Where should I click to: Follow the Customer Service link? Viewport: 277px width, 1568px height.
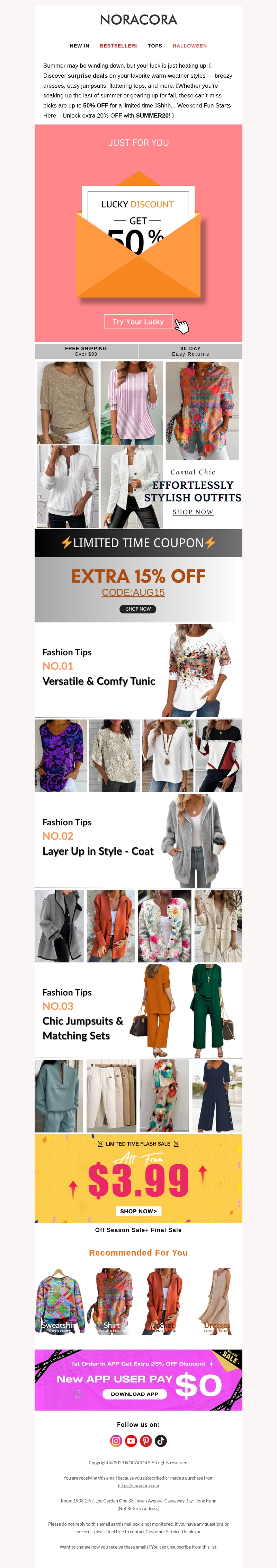click(163, 1532)
